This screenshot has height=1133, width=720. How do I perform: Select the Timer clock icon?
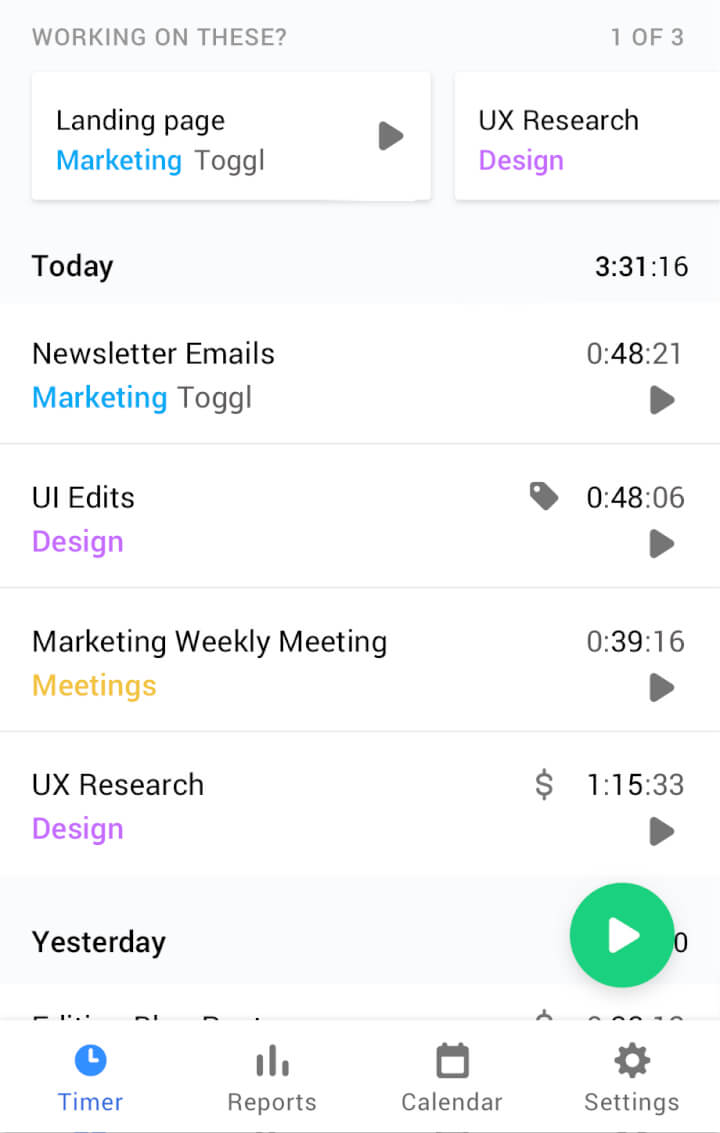click(x=90, y=1060)
